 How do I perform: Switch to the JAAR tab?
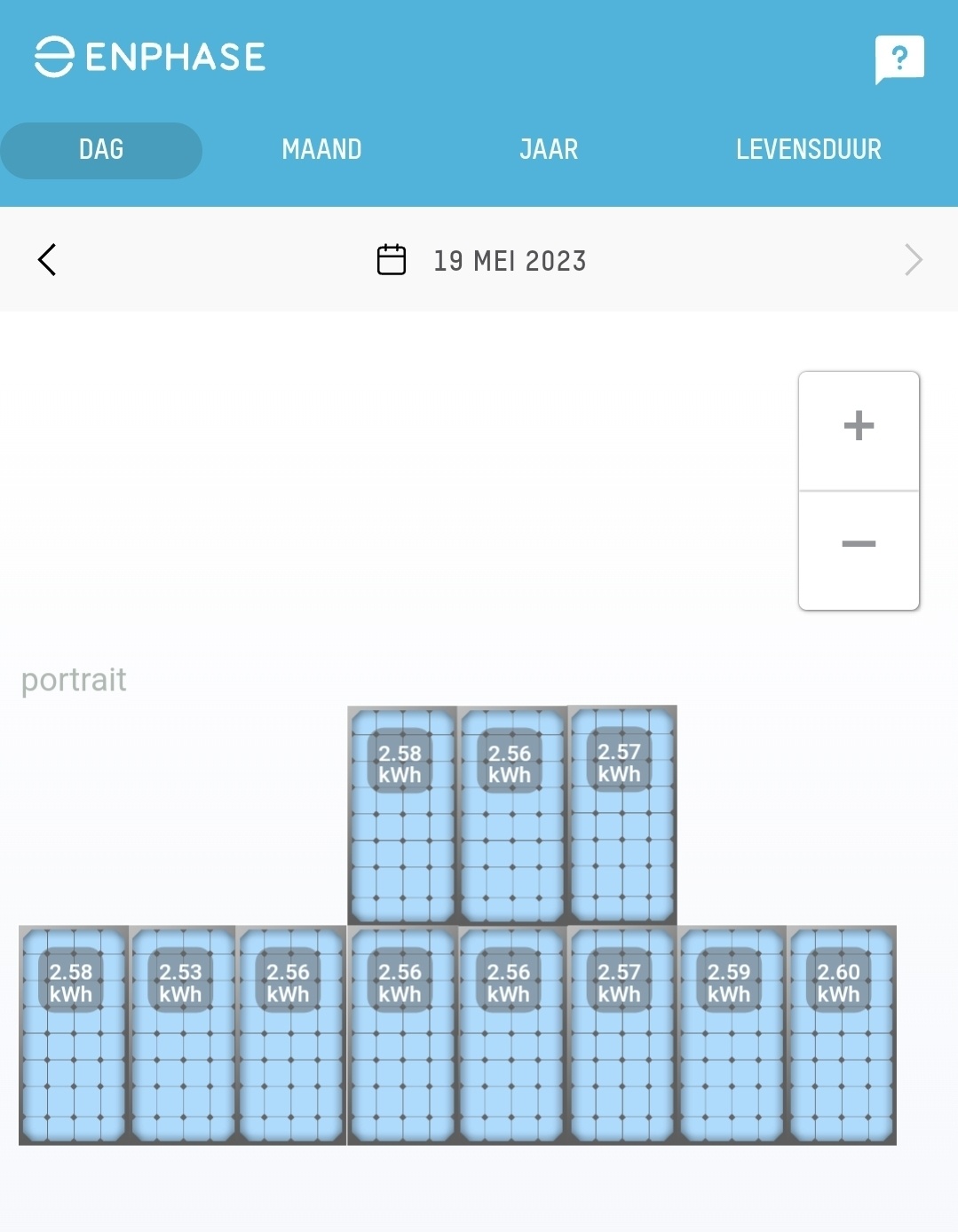[548, 149]
